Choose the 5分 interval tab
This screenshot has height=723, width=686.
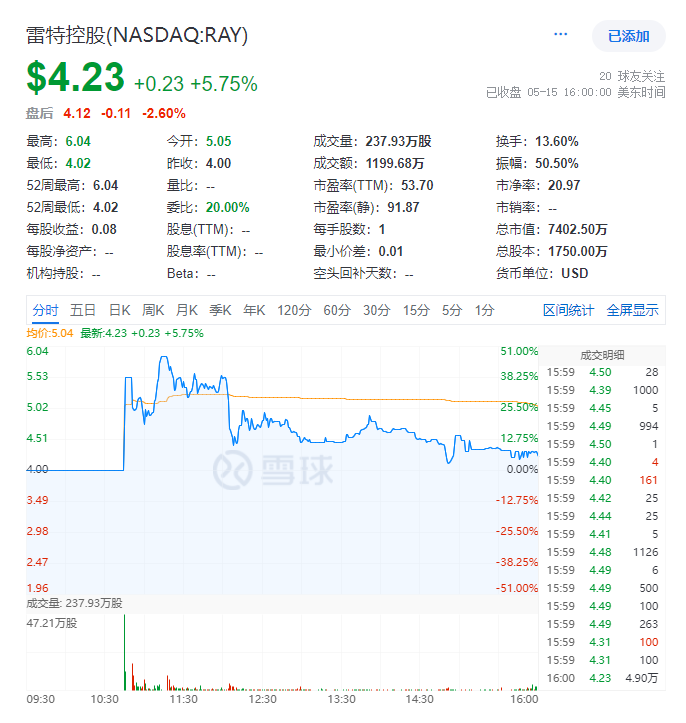pyautogui.click(x=452, y=310)
